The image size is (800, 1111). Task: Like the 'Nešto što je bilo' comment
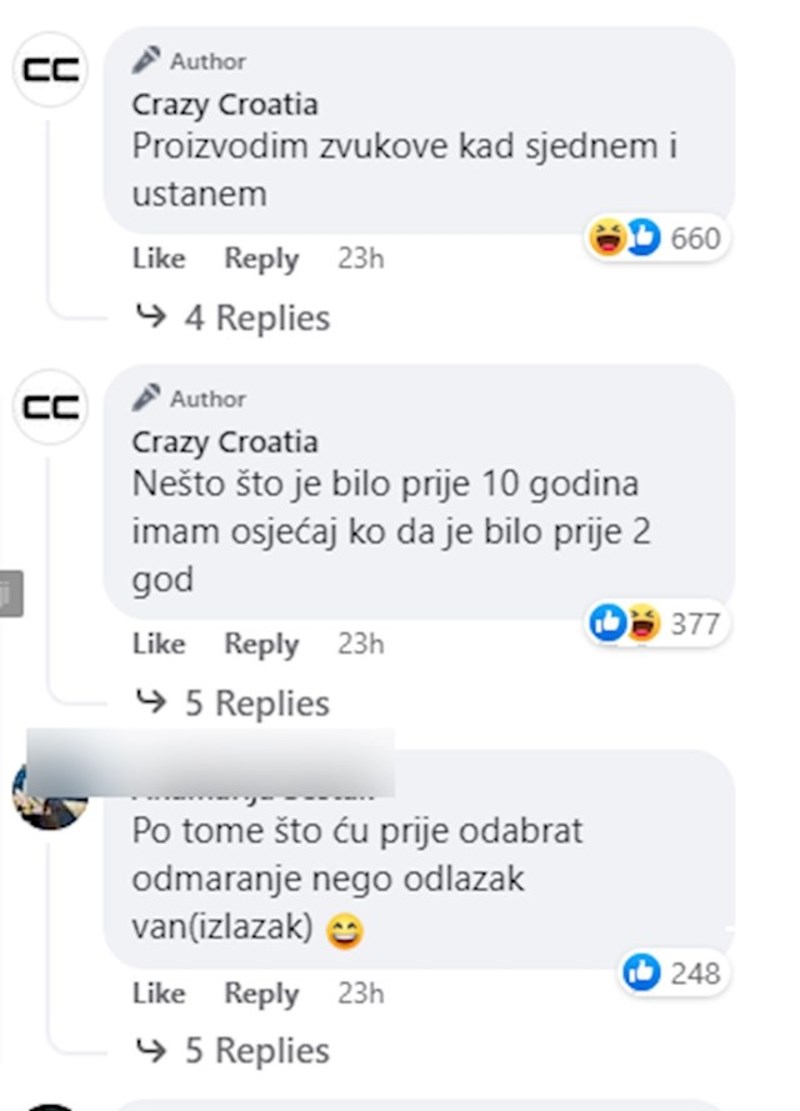[158, 644]
